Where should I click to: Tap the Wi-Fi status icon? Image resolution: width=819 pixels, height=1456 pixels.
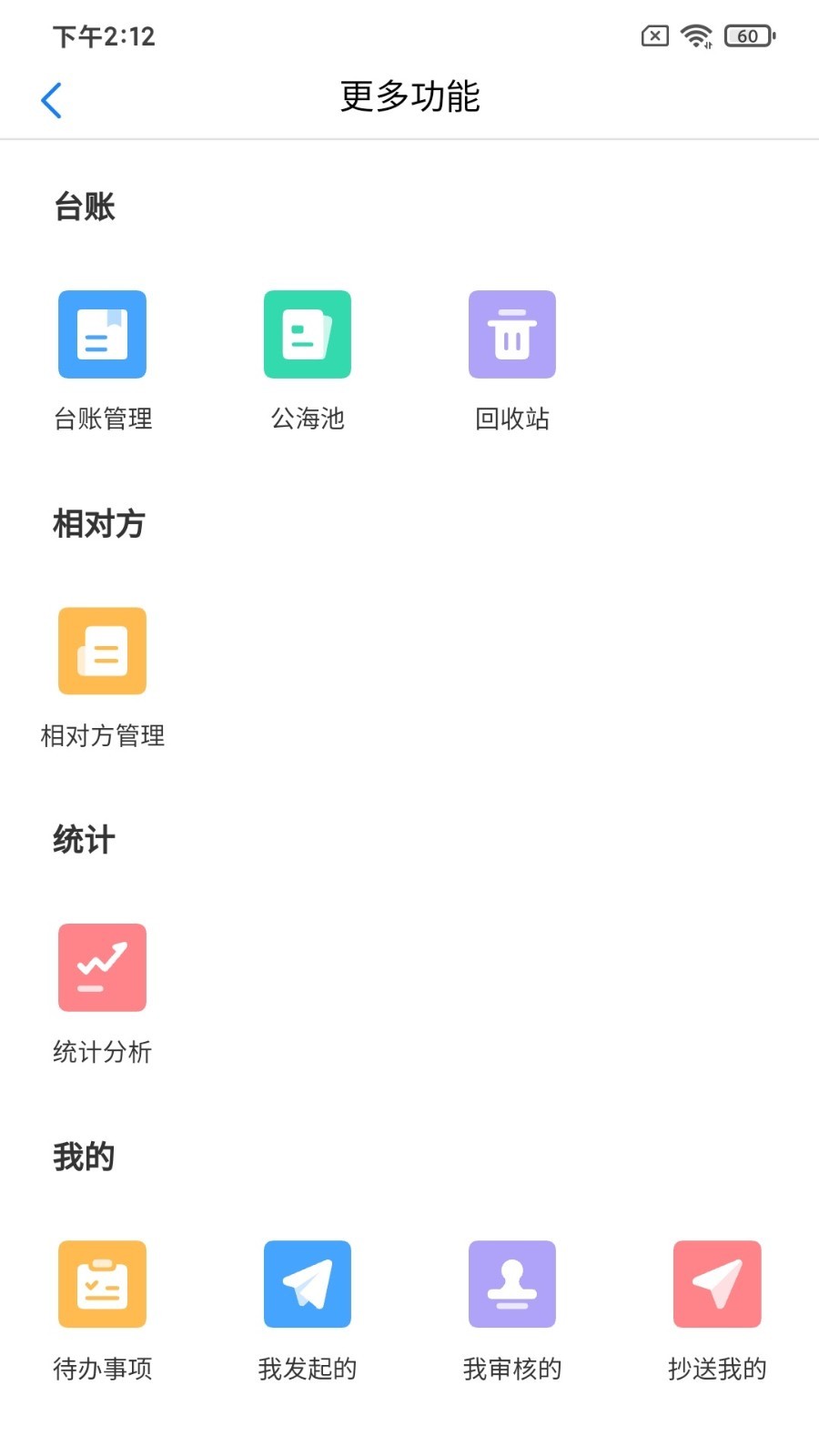coord(694,35)
